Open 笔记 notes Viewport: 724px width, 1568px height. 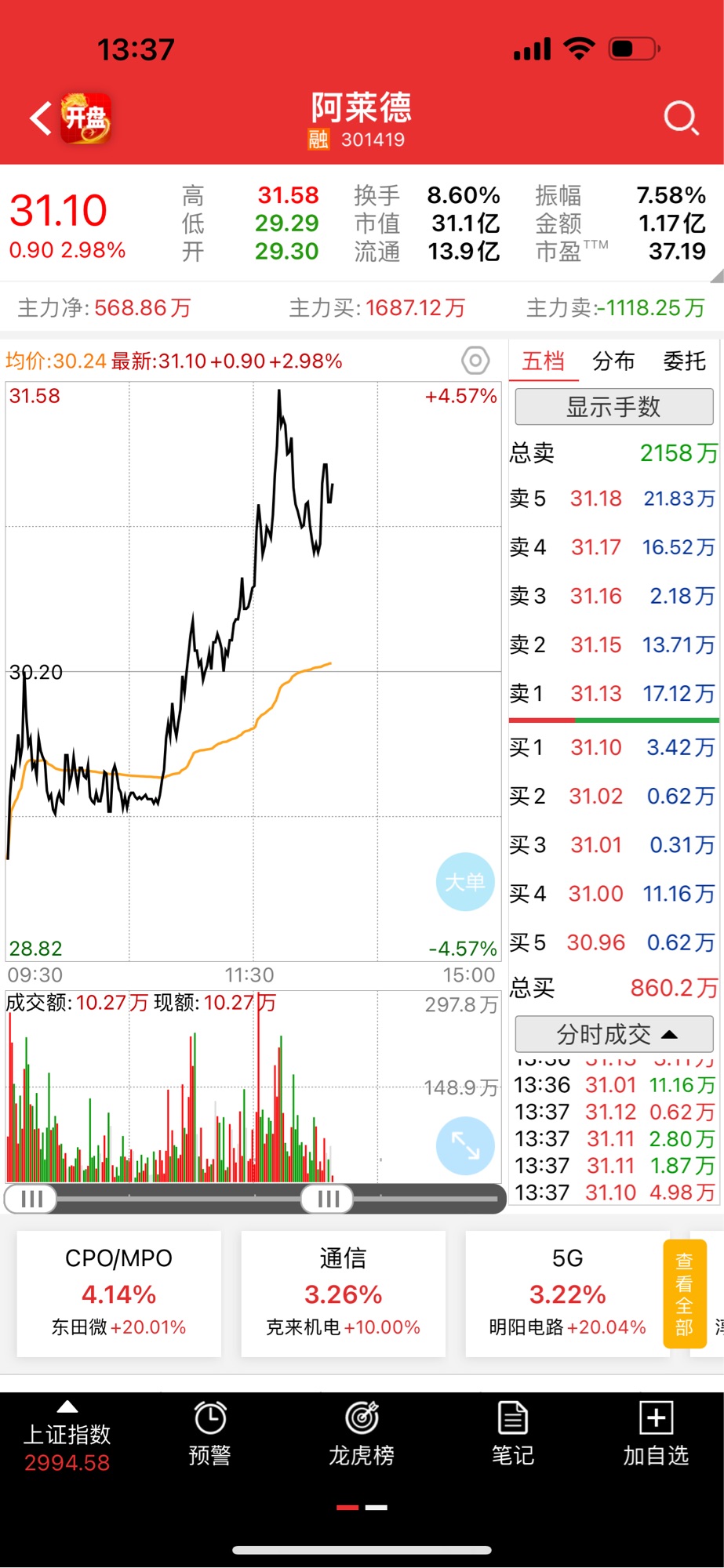click(x=512, y=1435)
